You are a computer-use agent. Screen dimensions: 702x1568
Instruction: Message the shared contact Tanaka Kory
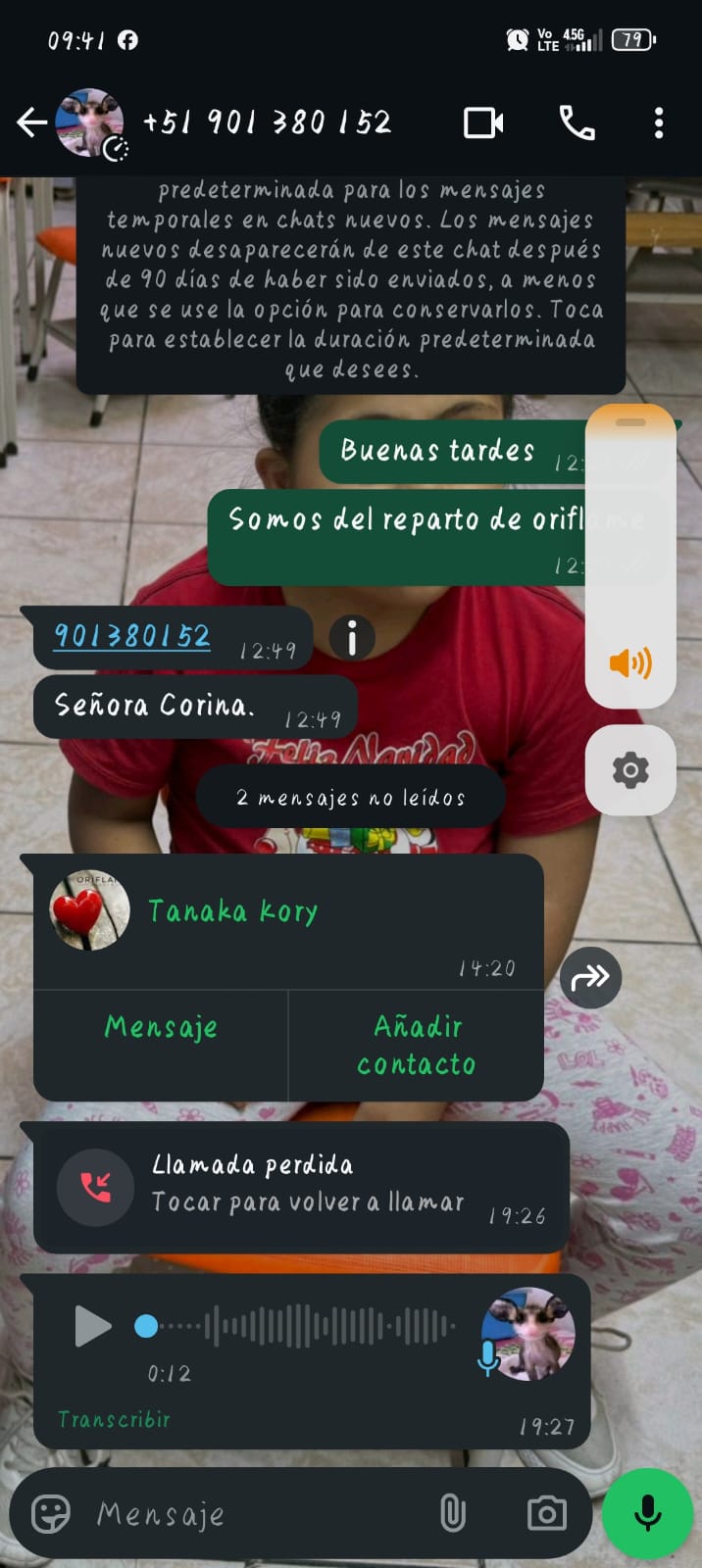[x=161, y=1027]
